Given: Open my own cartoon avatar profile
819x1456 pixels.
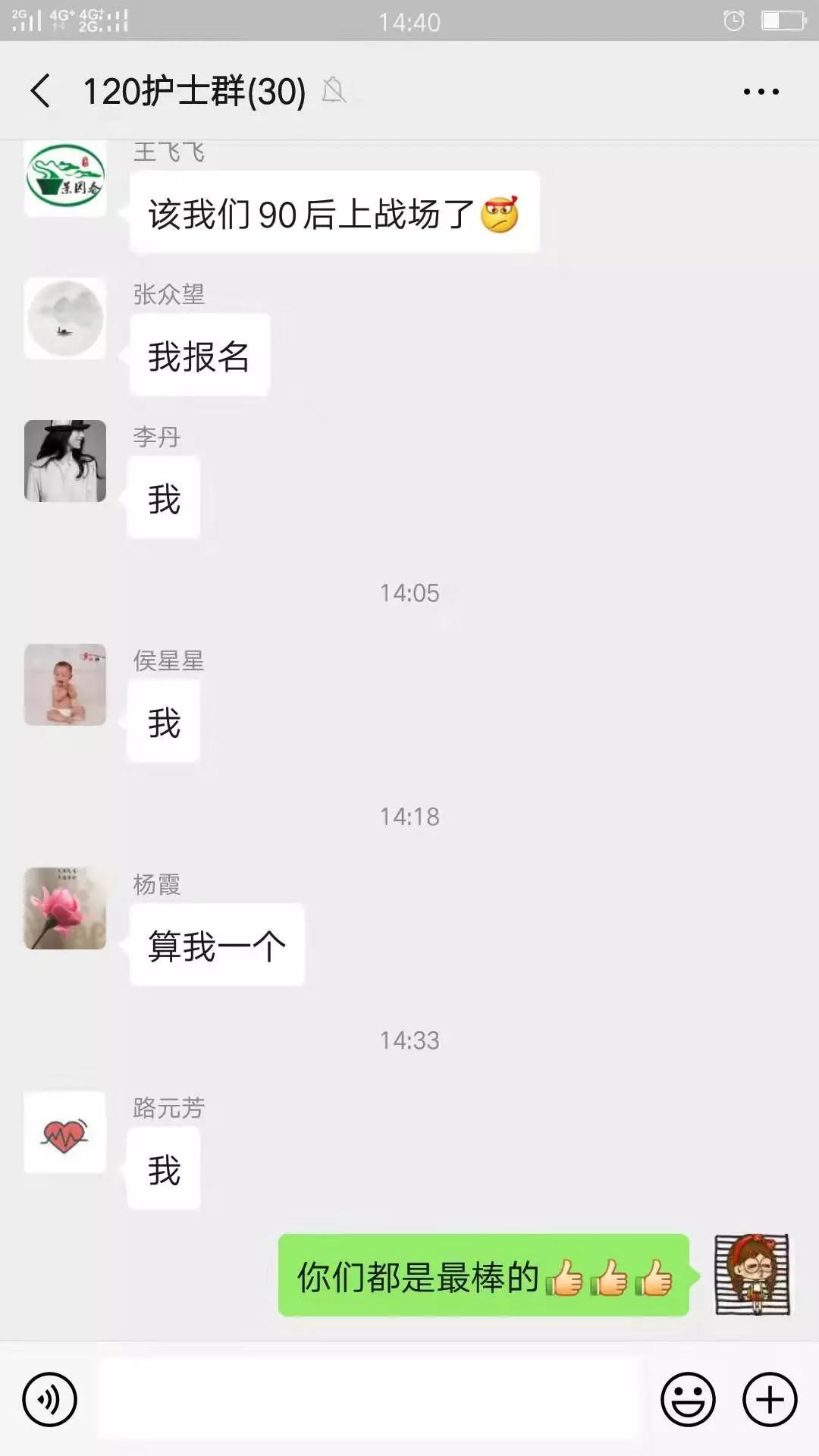Looking at the screenshot, I should 752,1275.
